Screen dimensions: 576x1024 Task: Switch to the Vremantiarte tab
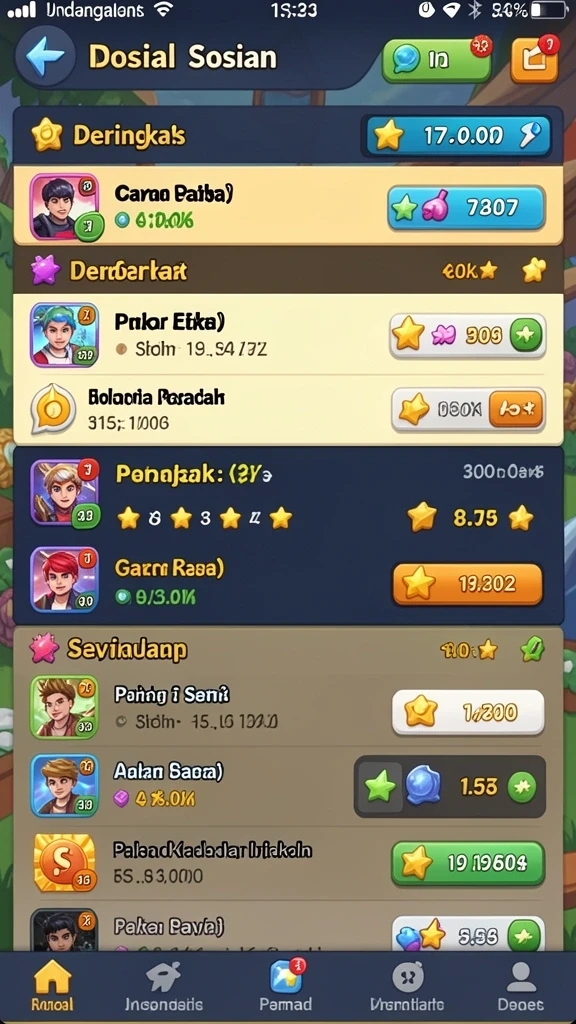[x=408, y=987]
